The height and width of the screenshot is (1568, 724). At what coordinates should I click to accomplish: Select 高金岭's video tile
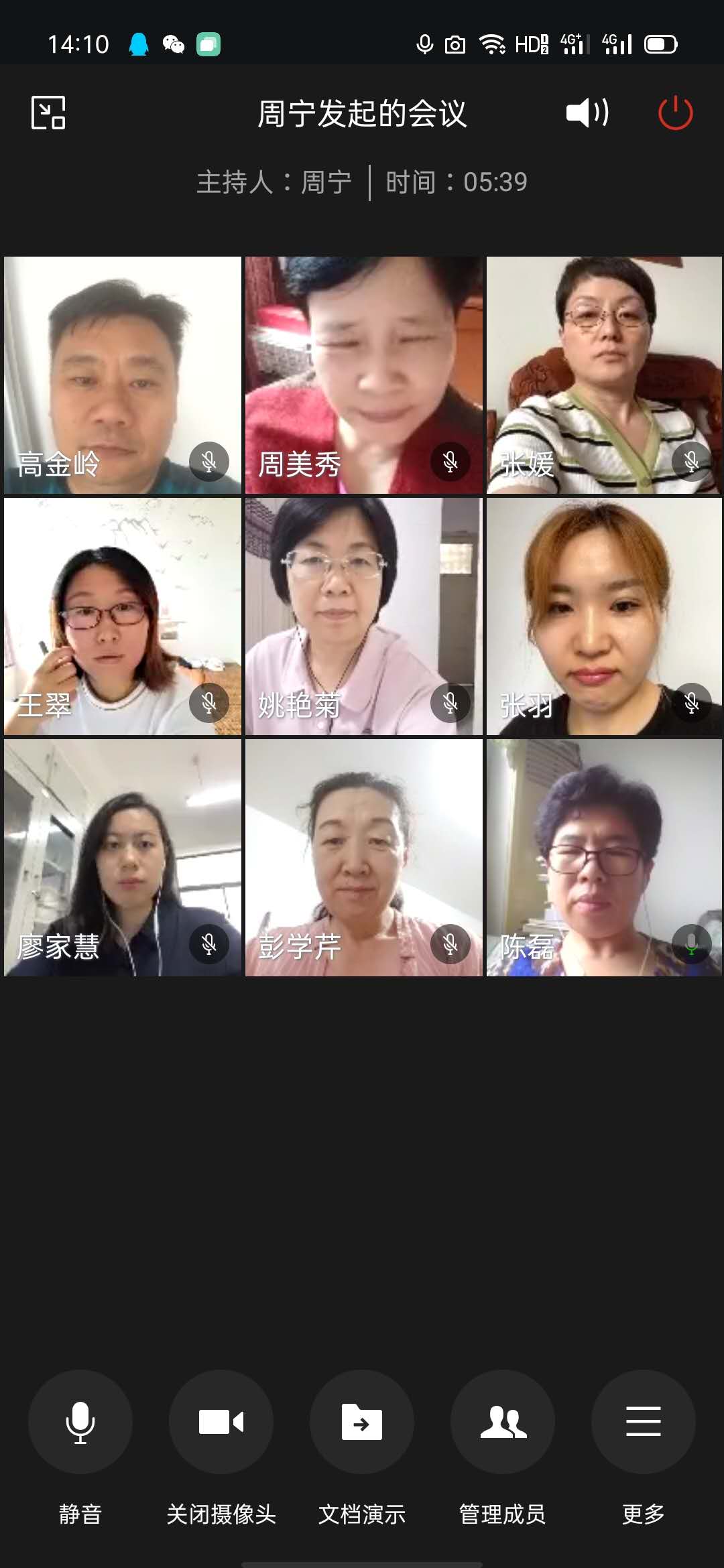123,375
